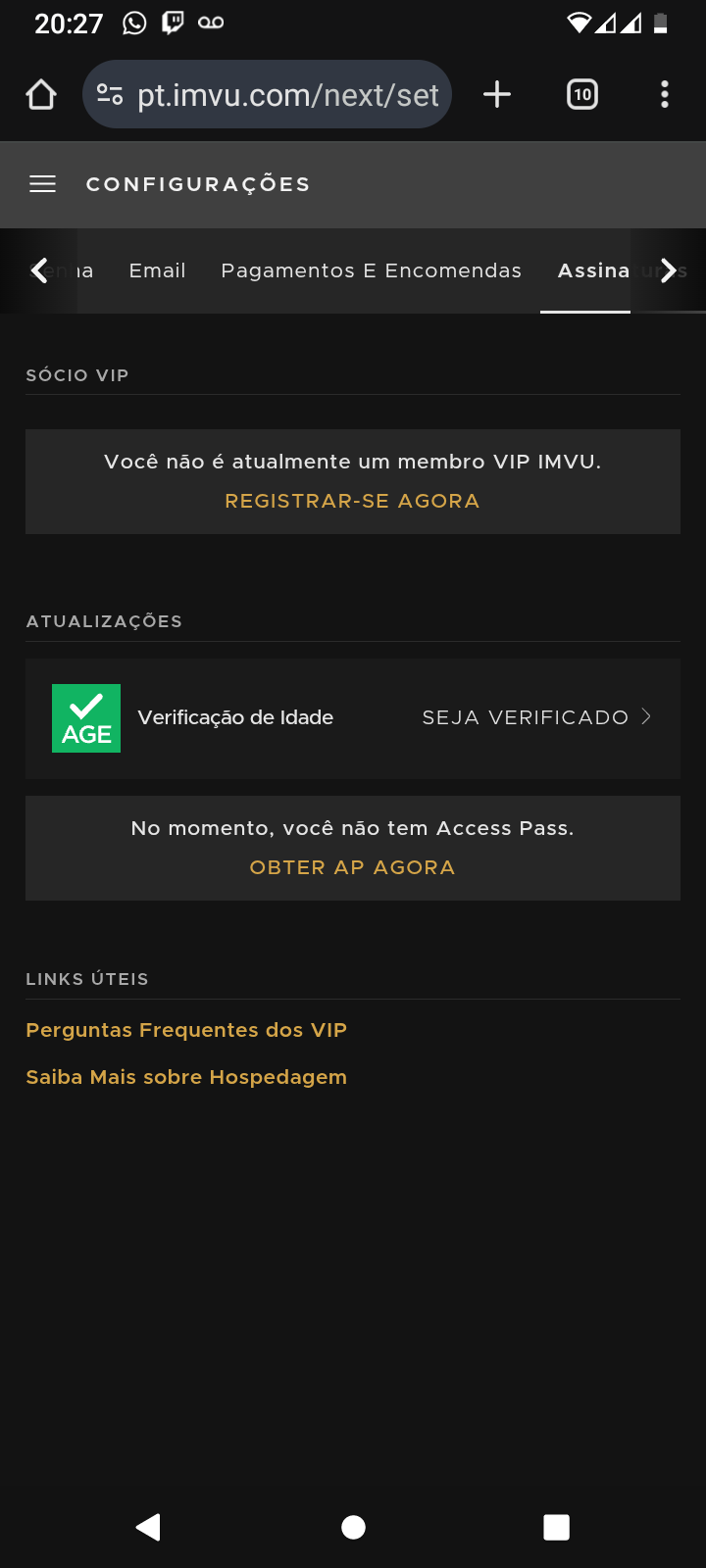Switch to Pagamentos E Encomendas tab
Image resolution: width=706 pixels, height=1568 pixels.
[371, 270]
